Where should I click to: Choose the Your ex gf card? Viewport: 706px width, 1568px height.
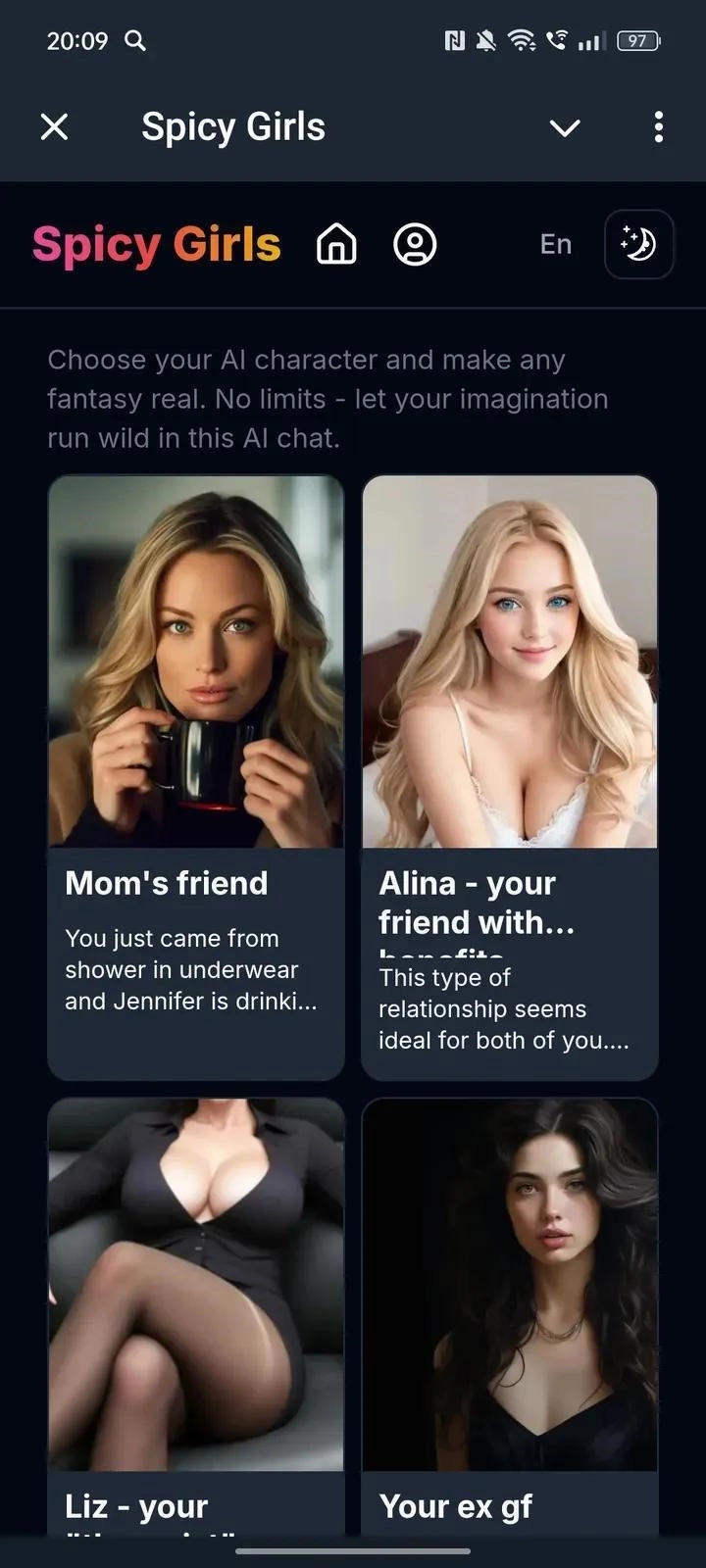click(x=510, y=1313)
